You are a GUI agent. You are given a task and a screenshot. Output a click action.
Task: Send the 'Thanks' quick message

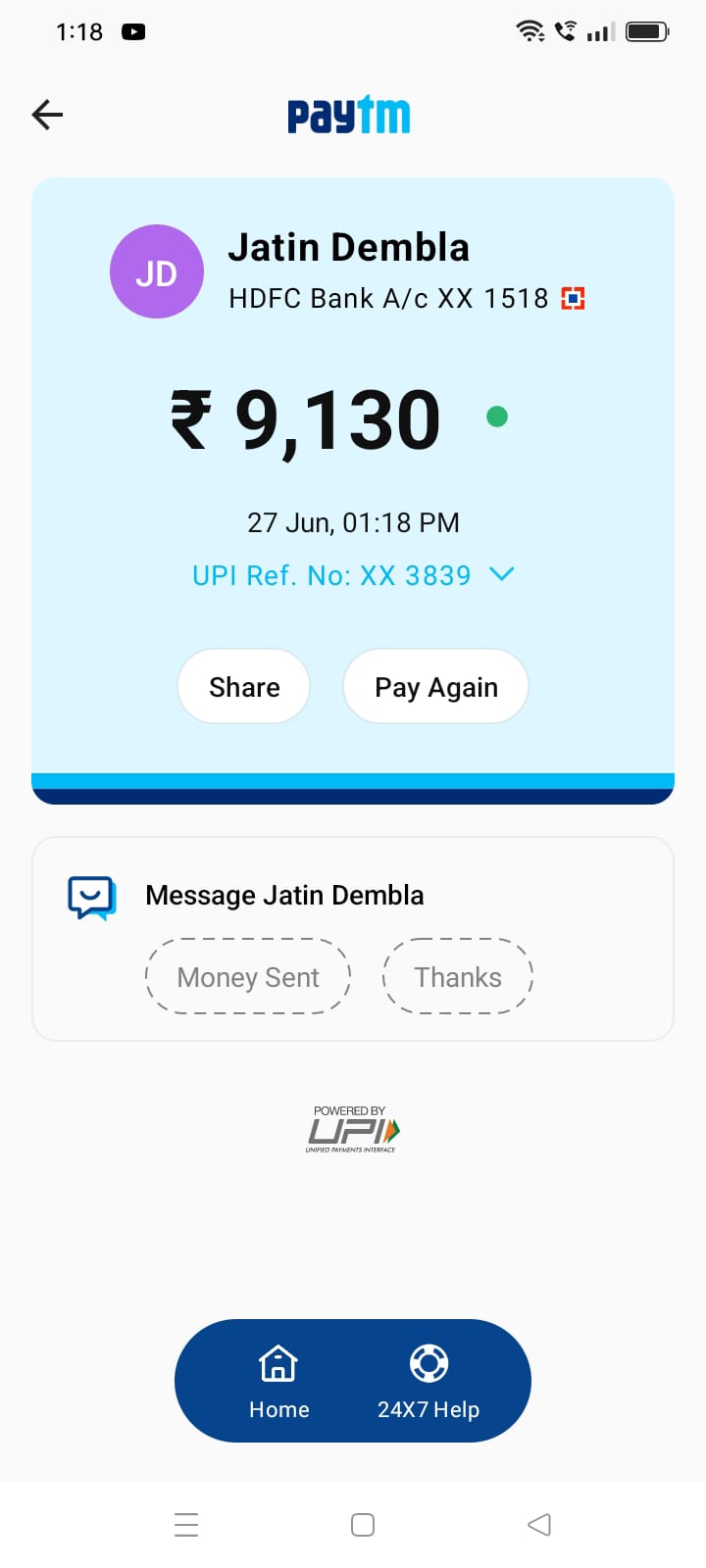click(x=457, y=977)
